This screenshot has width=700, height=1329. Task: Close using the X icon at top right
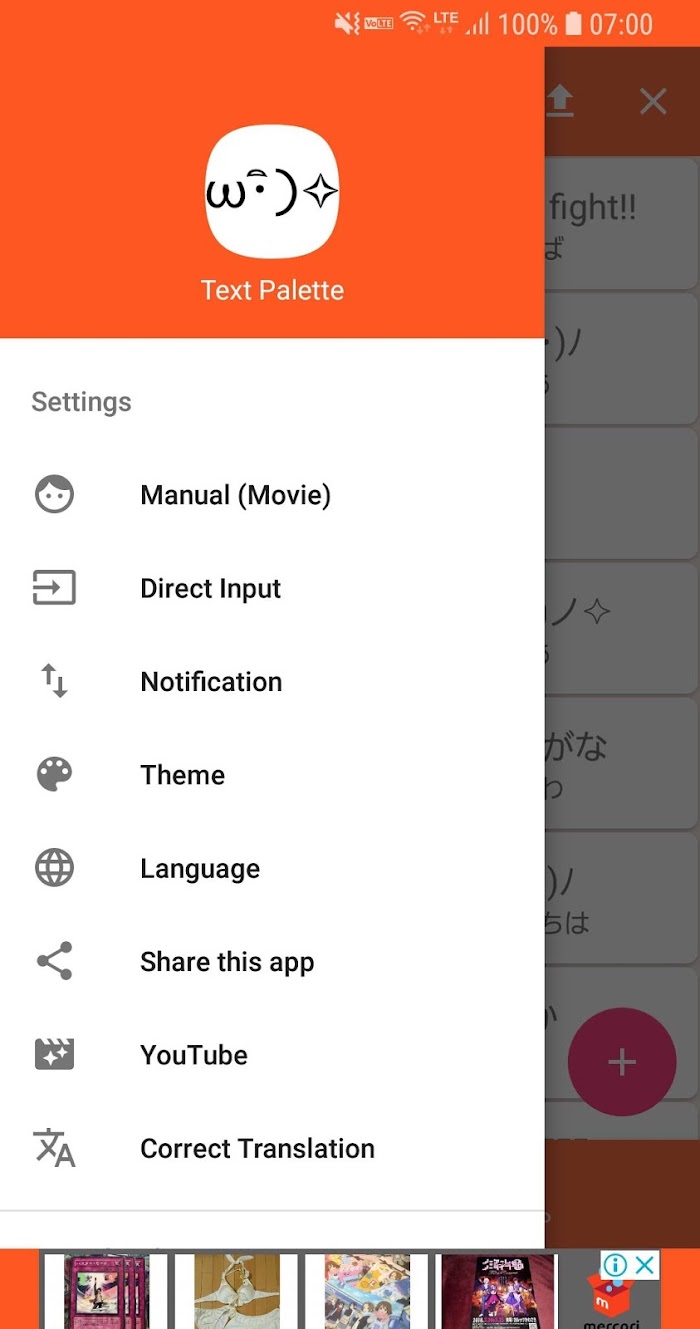(x=653, y=101)
